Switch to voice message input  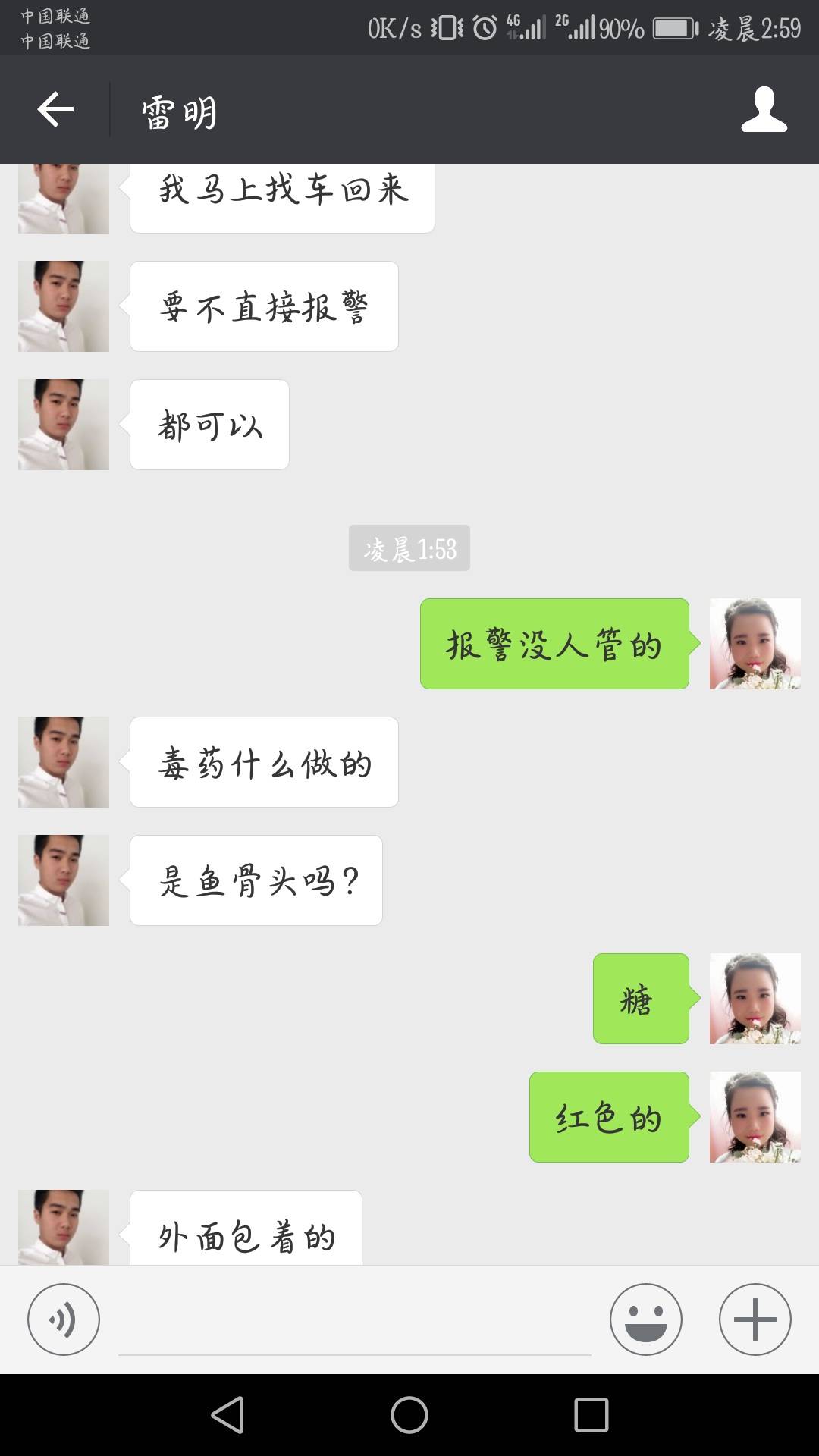tap(64, 1319)
